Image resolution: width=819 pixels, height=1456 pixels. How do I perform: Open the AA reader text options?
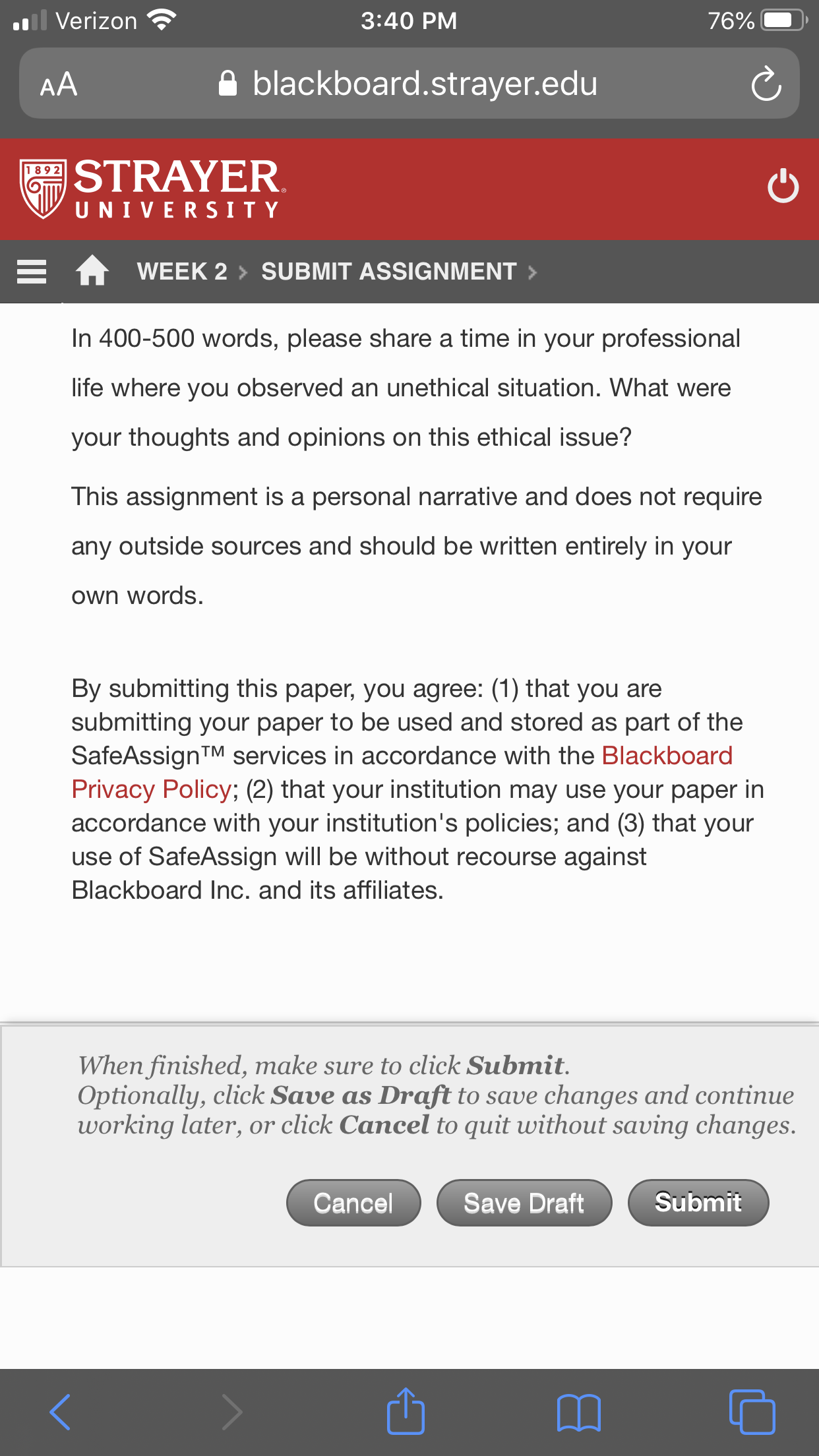(x=59, y=84)
